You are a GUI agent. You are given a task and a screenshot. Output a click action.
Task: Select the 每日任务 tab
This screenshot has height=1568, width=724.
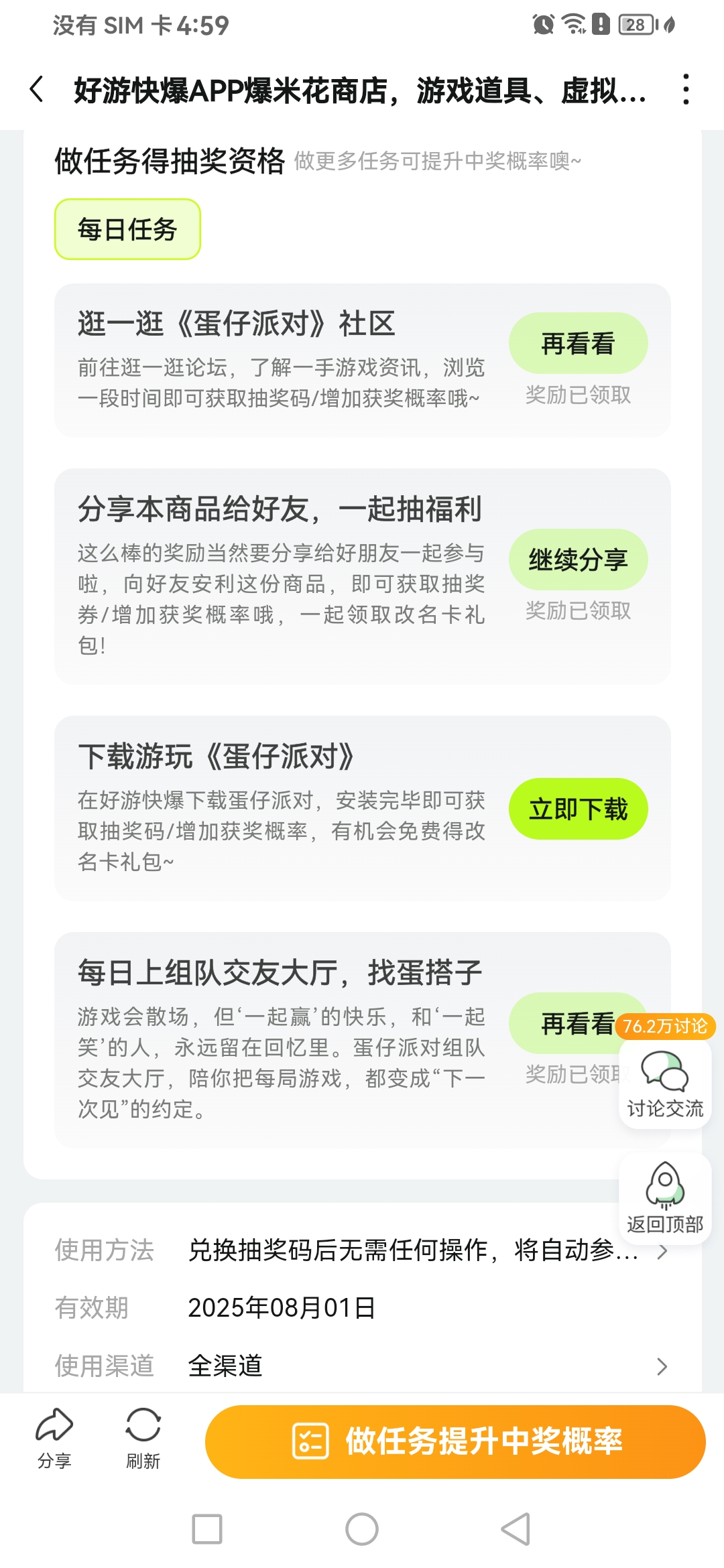click(127, 229)
